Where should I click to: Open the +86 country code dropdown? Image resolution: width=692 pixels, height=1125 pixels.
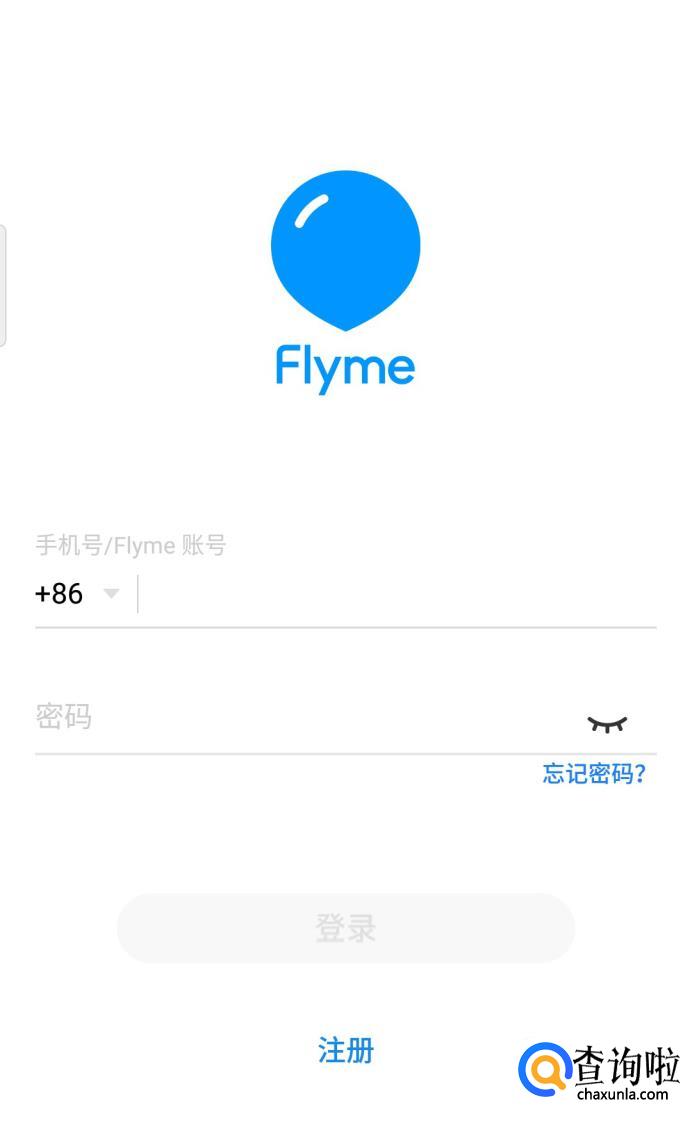[x=77, y=594]
